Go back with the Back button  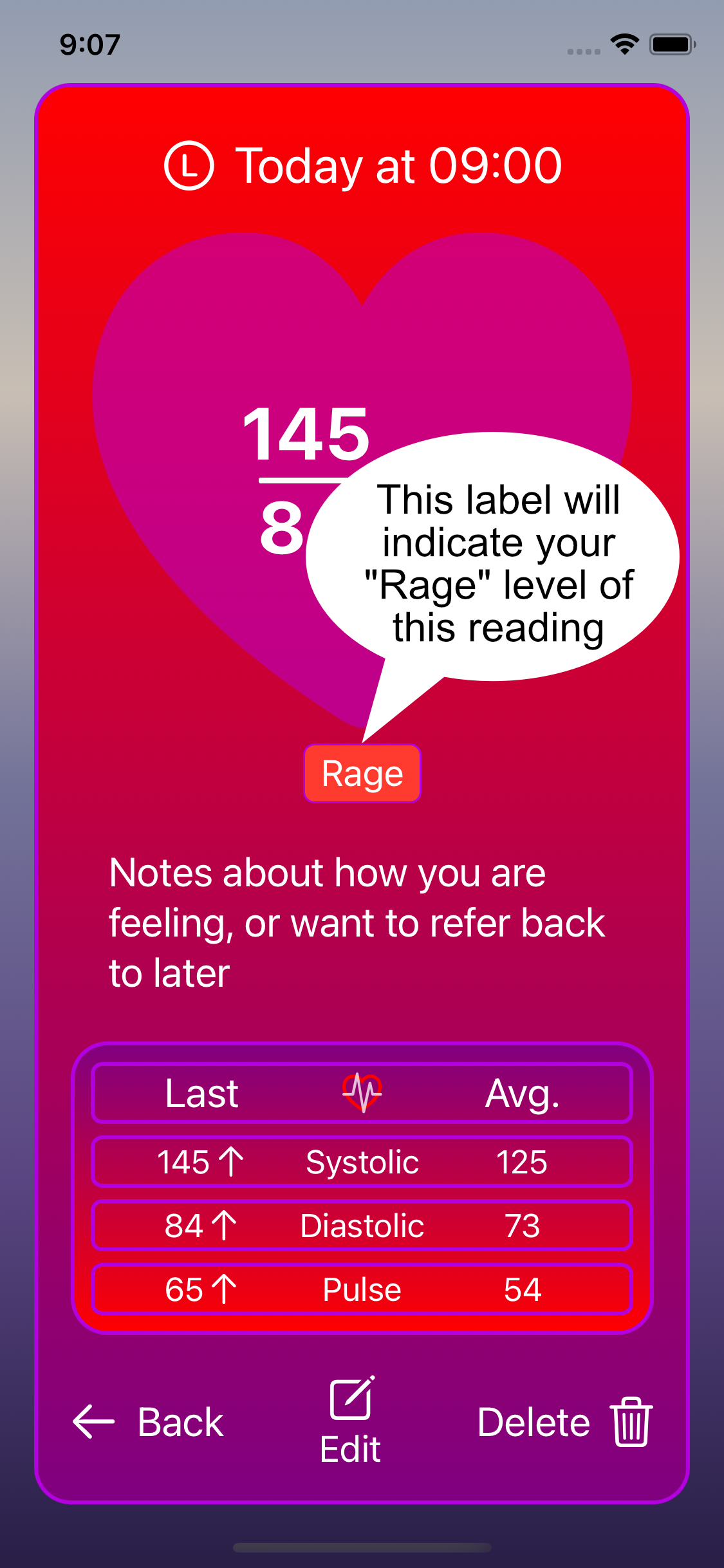[x=149, y=1422]
